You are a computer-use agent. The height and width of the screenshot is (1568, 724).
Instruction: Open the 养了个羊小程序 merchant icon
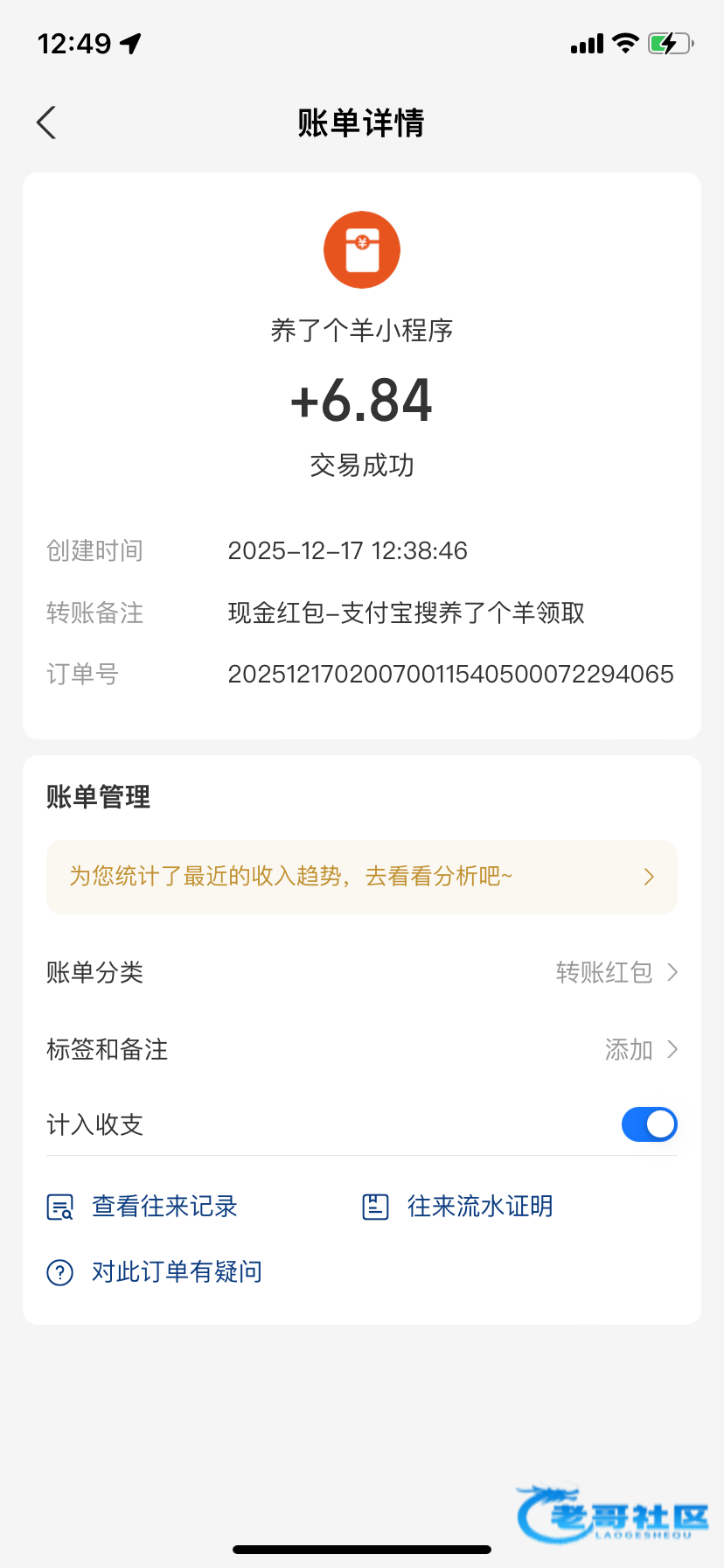pyautogui.click(x=362, y=250)
